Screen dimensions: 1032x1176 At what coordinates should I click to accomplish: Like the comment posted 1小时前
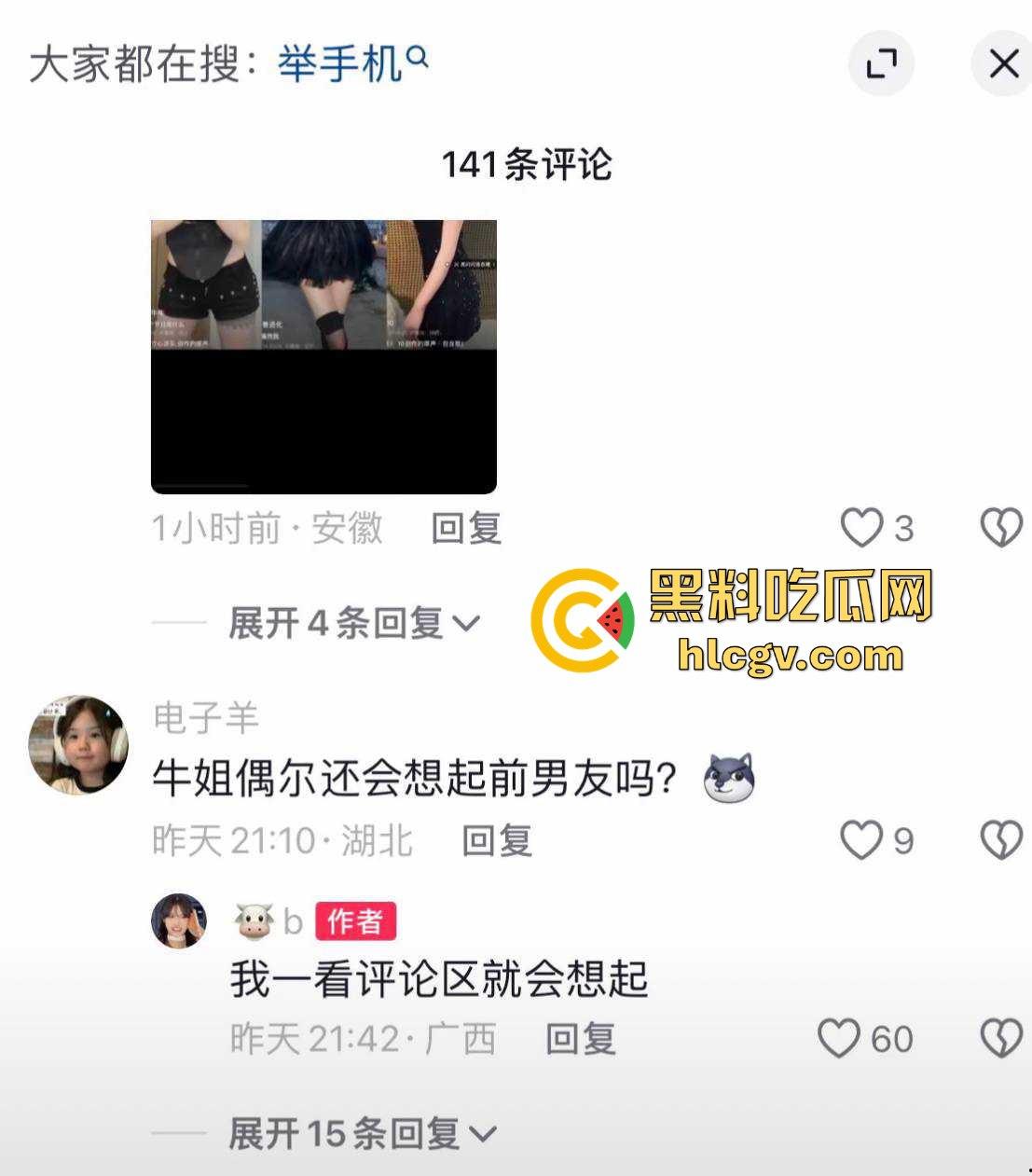(x=861, y=528)
